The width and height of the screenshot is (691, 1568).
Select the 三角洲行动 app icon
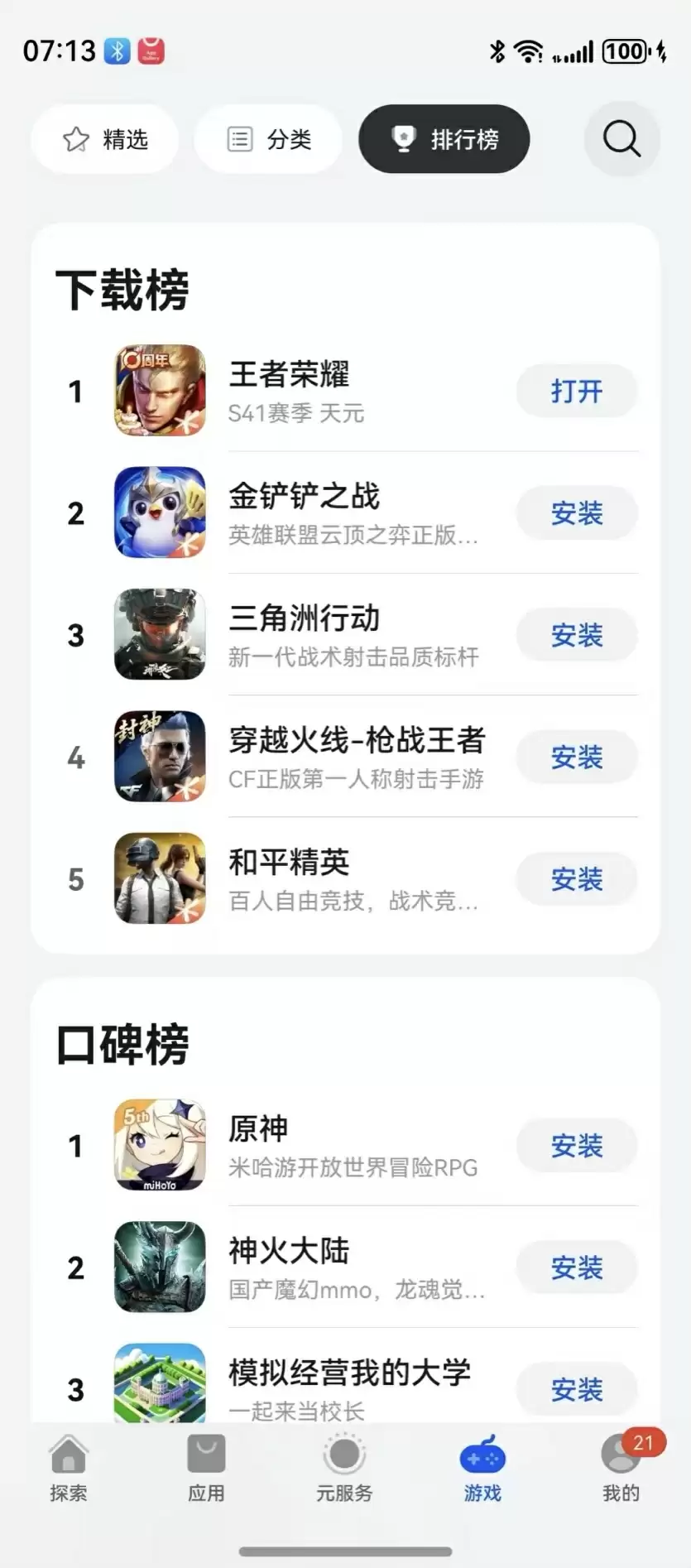(x=159, y=634)
